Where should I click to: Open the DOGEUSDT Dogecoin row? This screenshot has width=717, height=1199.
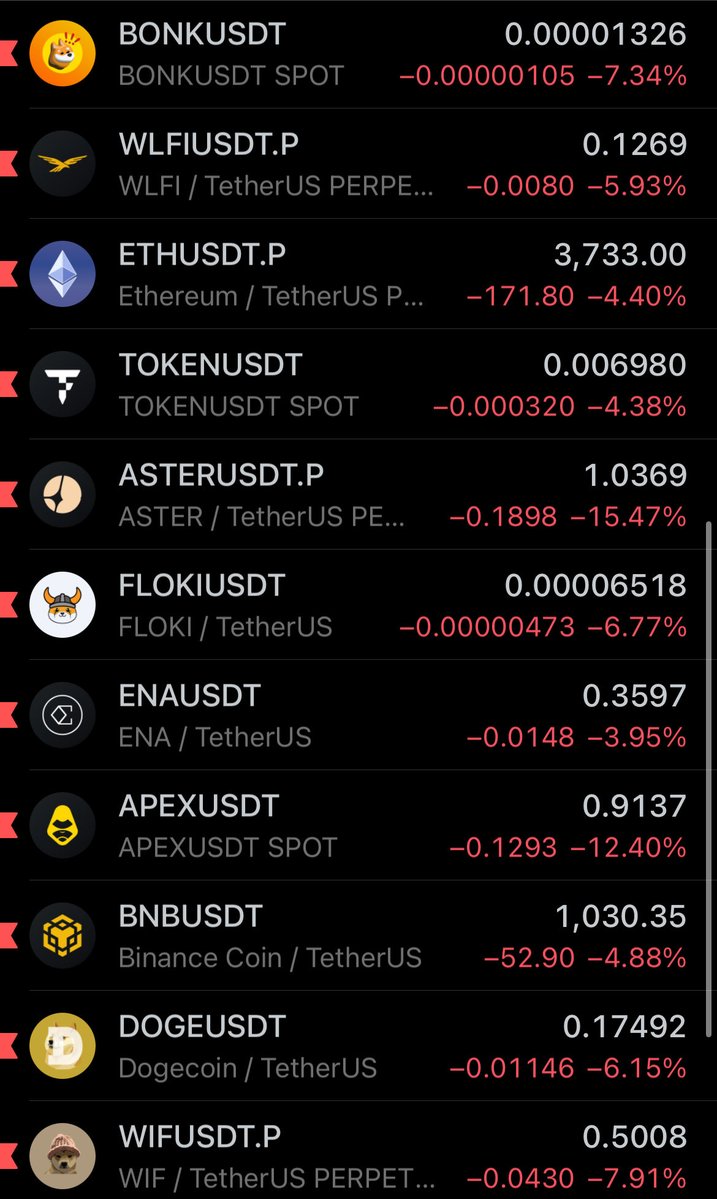[358, 1046]
